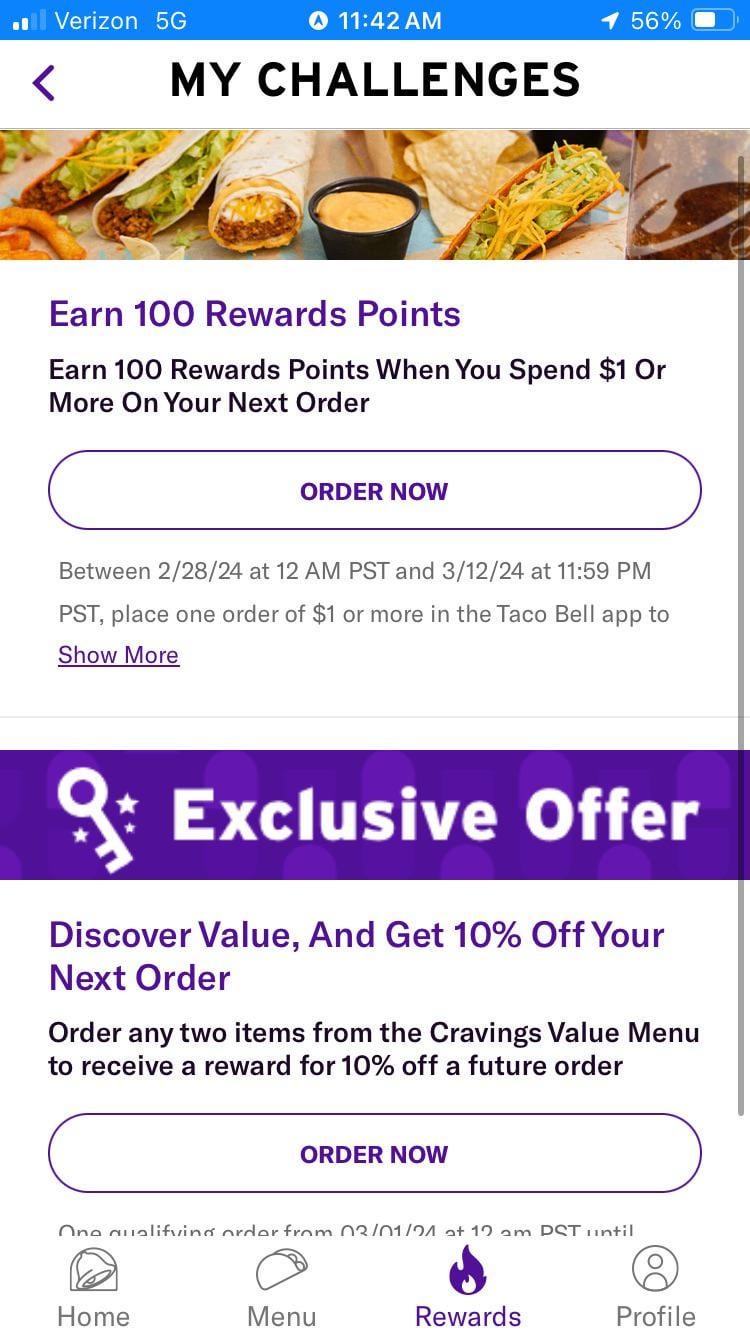
Task: Go back from My Challenges
Action: [44, 82]
